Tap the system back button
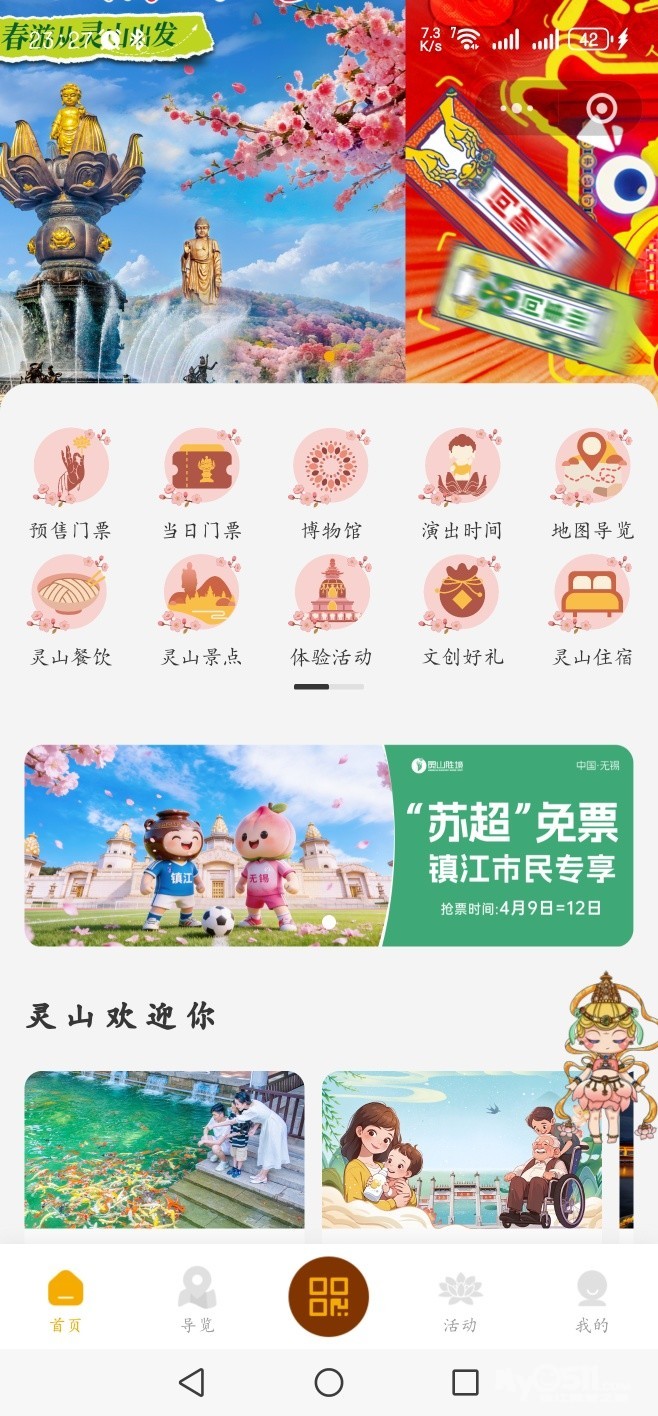658x1416 pixels. point(191,1382)
